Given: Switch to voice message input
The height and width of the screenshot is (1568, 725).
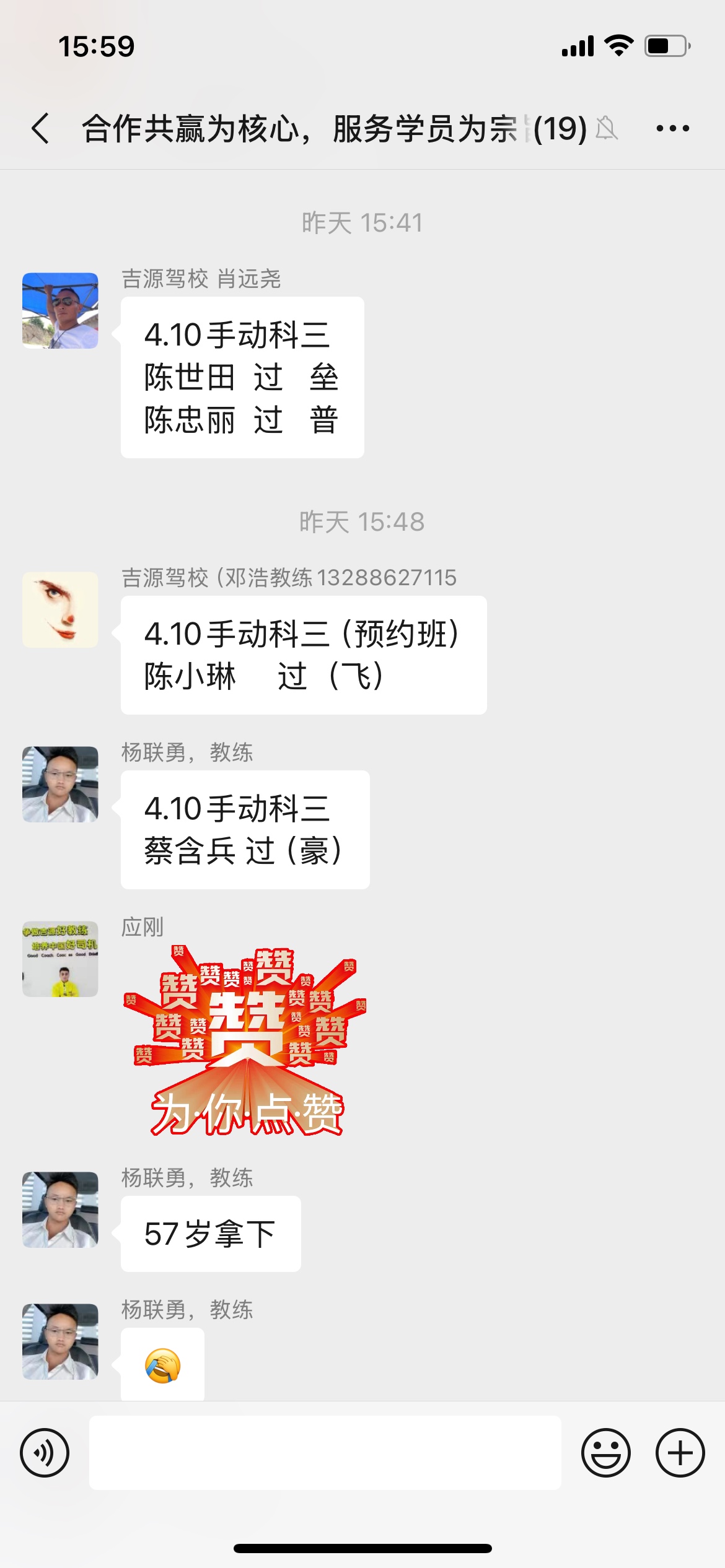Looking at the screenshot, I should coord(45,1453).
